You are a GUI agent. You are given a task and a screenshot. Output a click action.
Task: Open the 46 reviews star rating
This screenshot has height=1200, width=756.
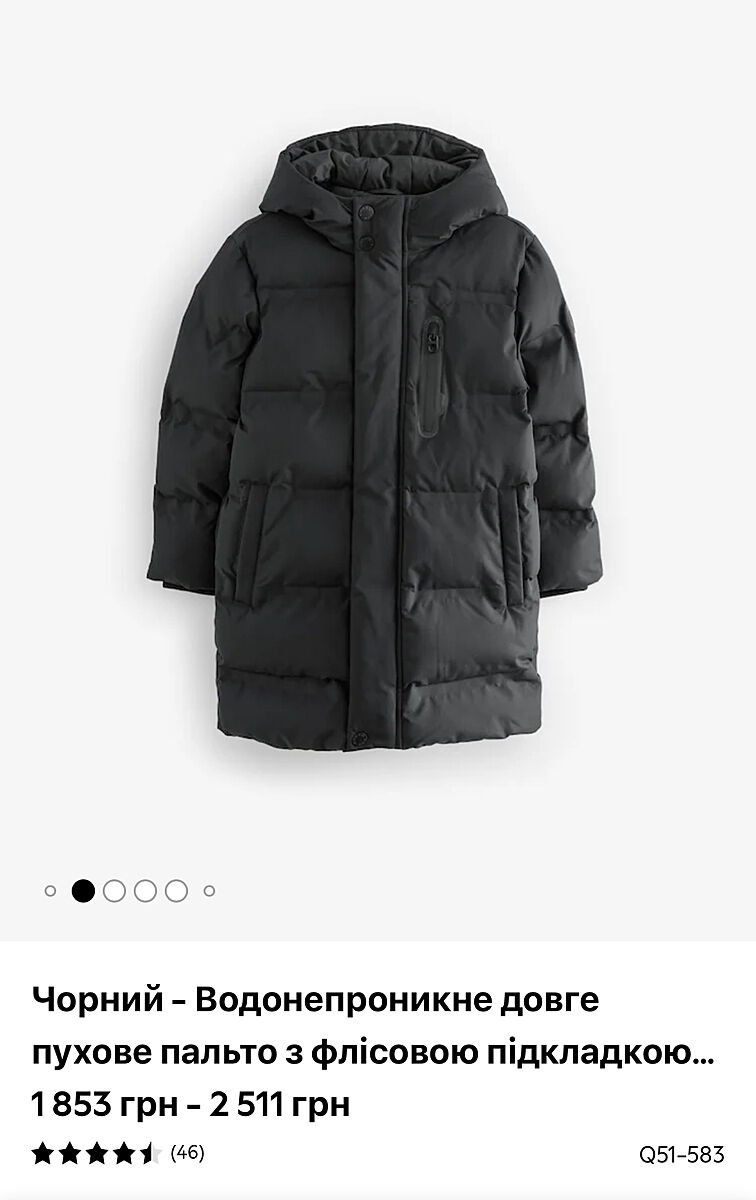[118, 1154]
